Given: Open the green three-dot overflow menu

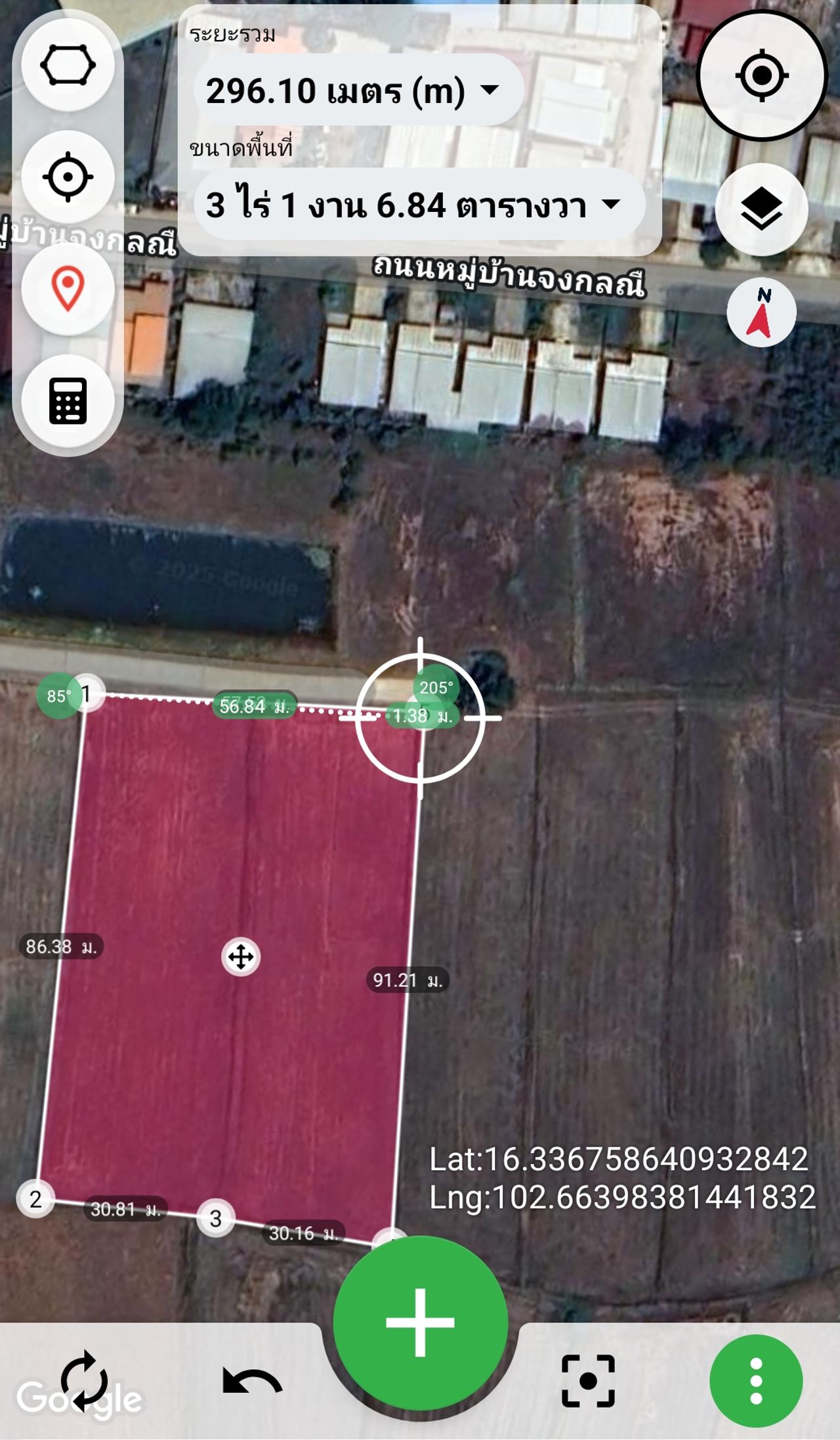Looking at the screenshot, I should coord(756,1381).
